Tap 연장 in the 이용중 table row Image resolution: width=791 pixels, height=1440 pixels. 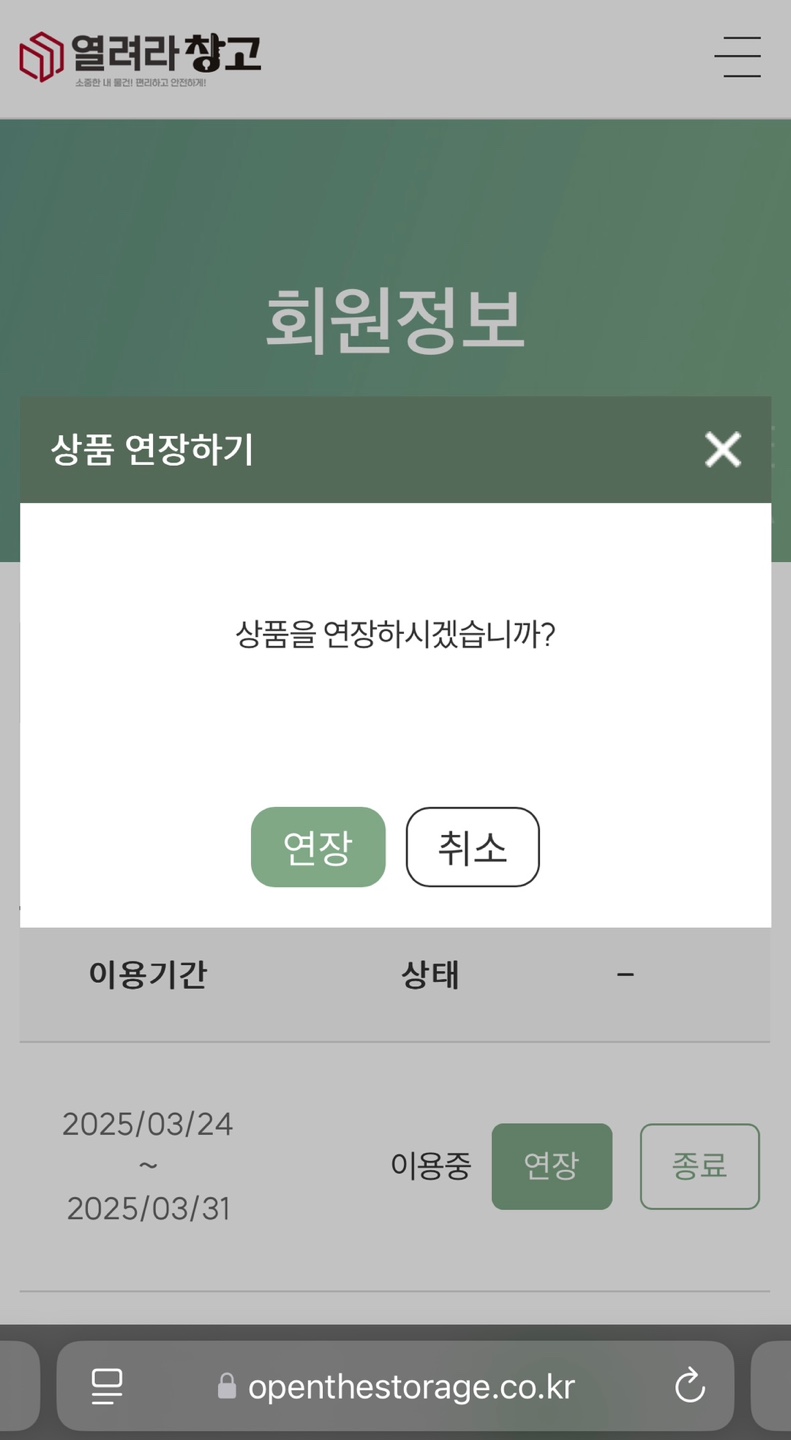pos(551,1166)
